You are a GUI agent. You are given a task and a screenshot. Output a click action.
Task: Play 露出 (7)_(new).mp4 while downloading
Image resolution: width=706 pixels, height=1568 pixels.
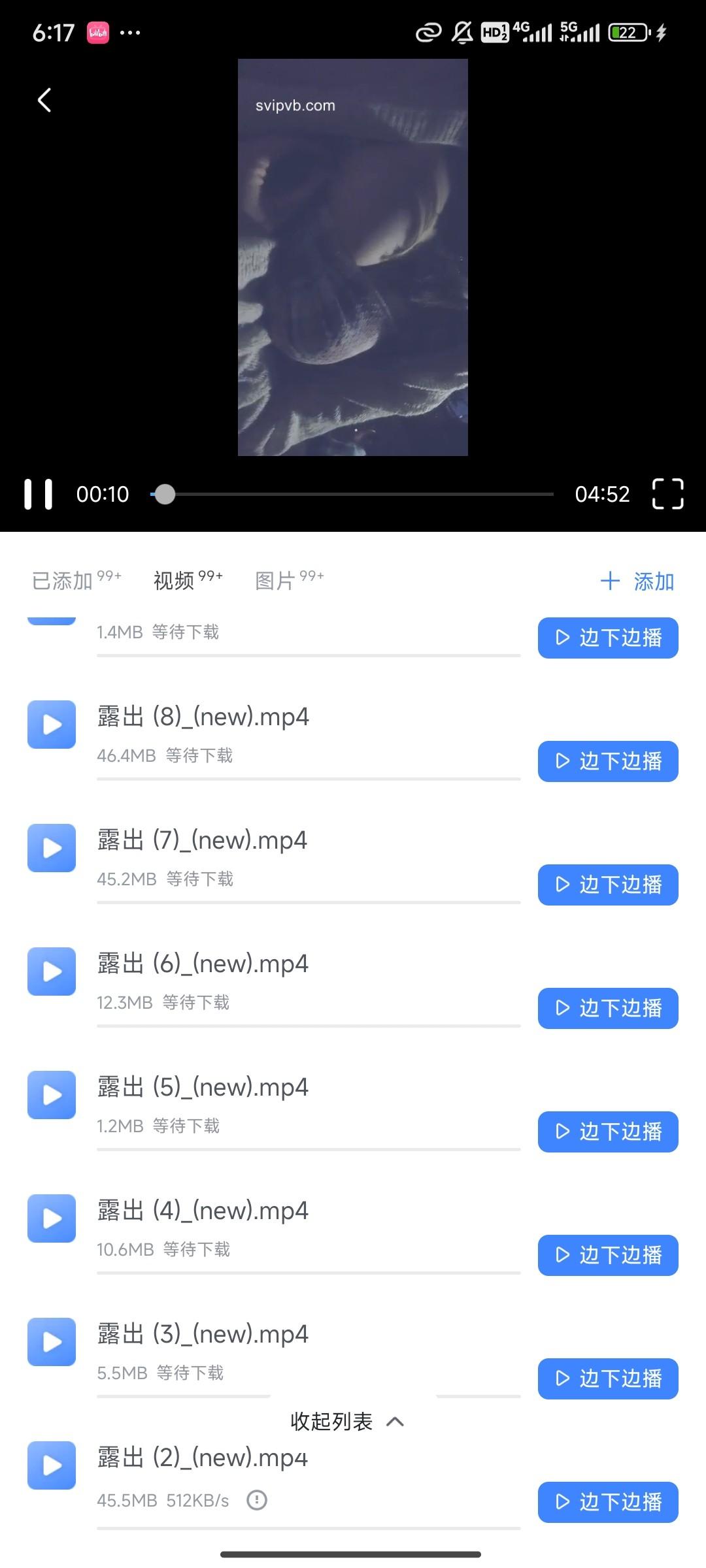pos(608,885)
